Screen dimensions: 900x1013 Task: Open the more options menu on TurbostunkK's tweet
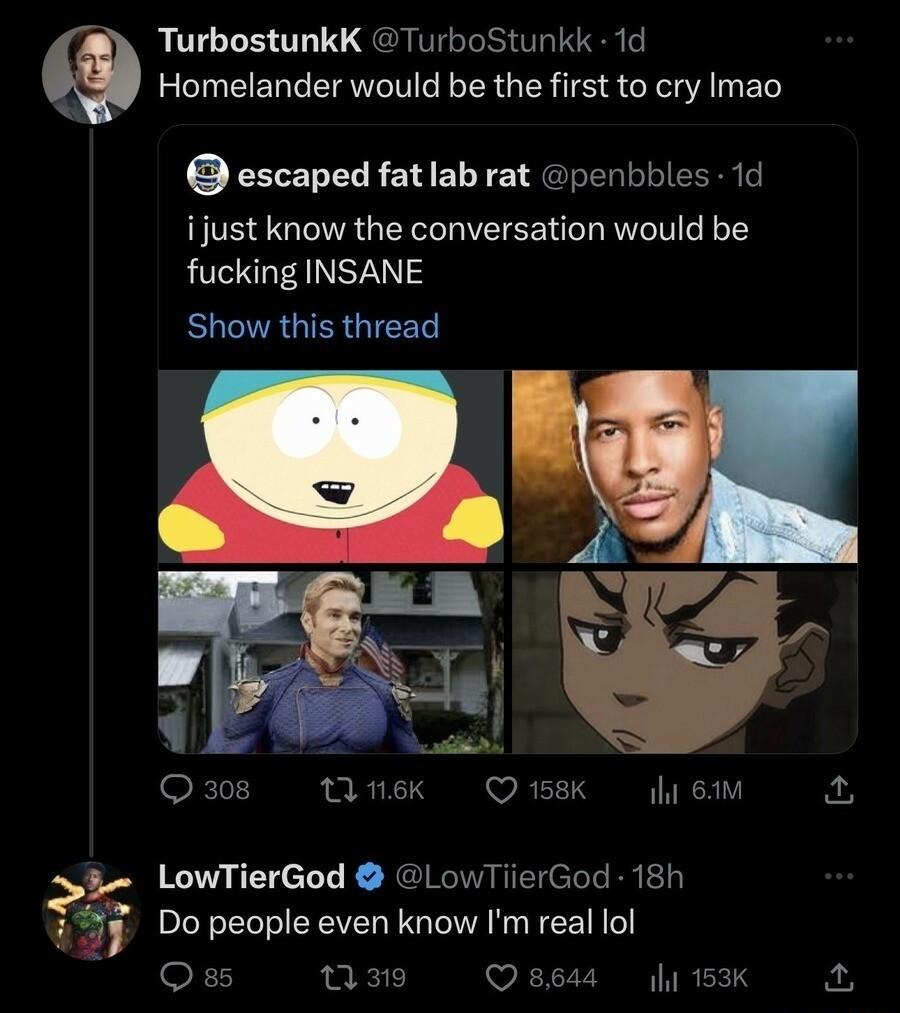[x=840, y=38]
